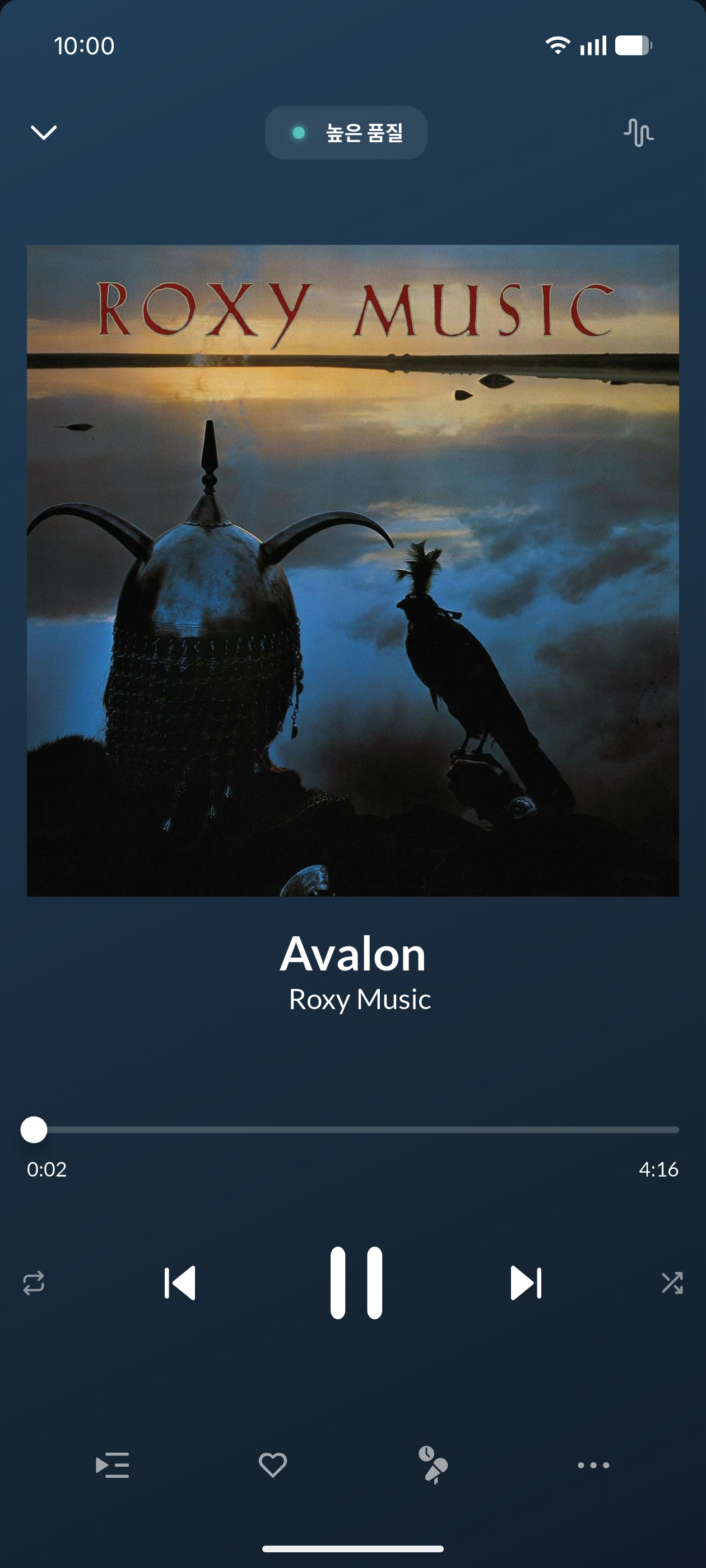706x1568 pixels.
Task: Toggle shuffle playback
Action: point(672,1282)
